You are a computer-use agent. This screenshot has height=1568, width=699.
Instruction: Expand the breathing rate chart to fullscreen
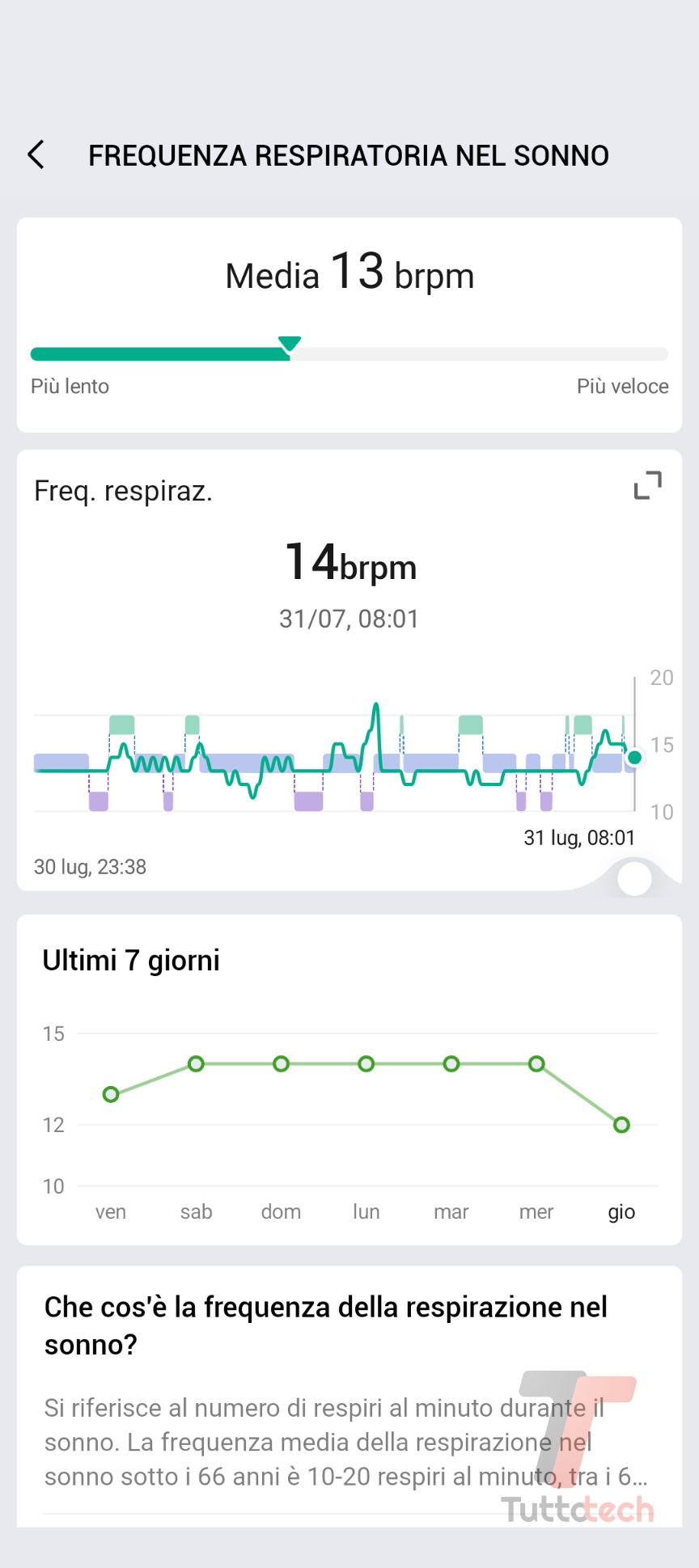(x=647, y=485)
